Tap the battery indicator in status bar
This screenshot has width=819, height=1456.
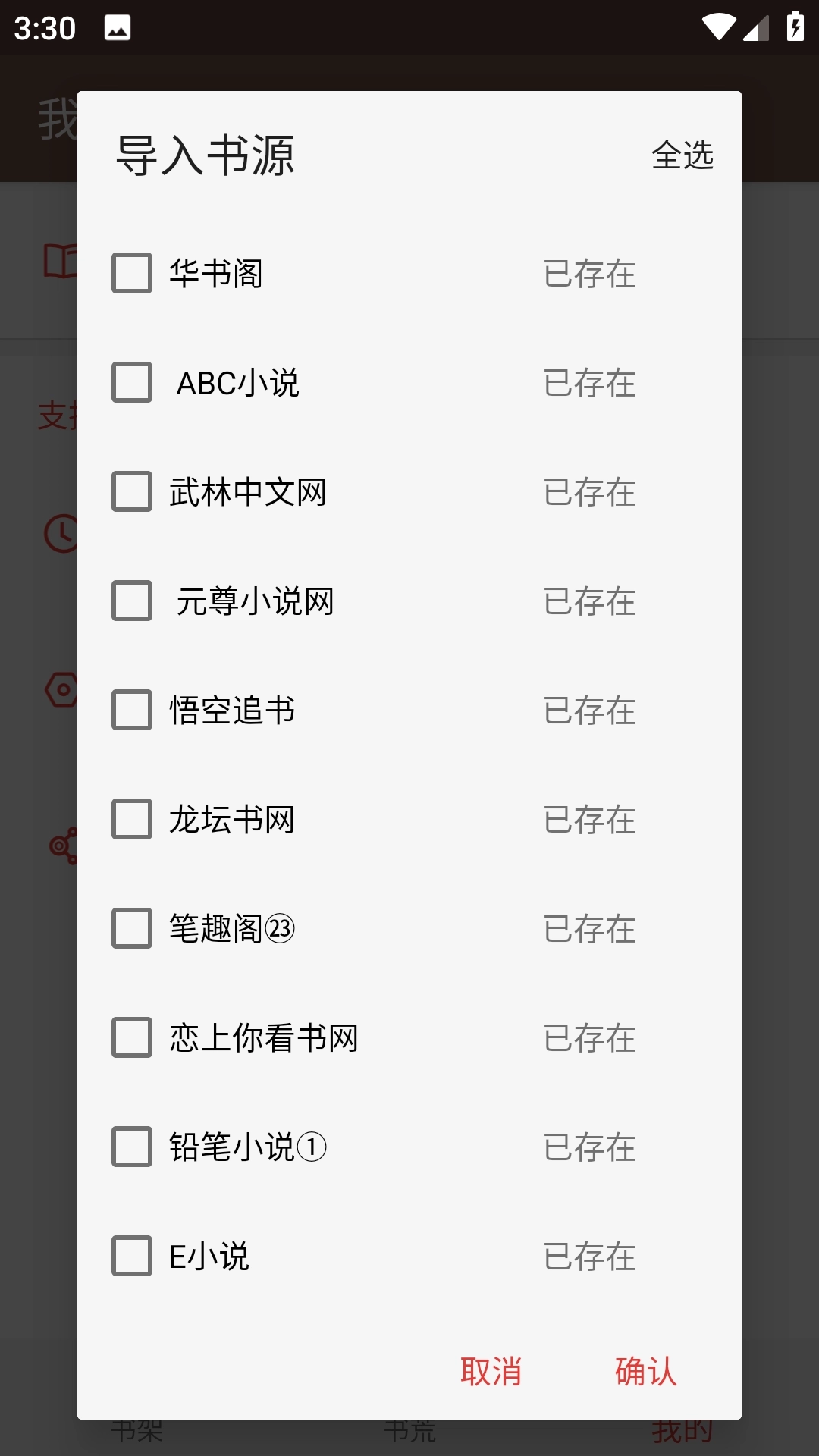click(x=794, y=25)
